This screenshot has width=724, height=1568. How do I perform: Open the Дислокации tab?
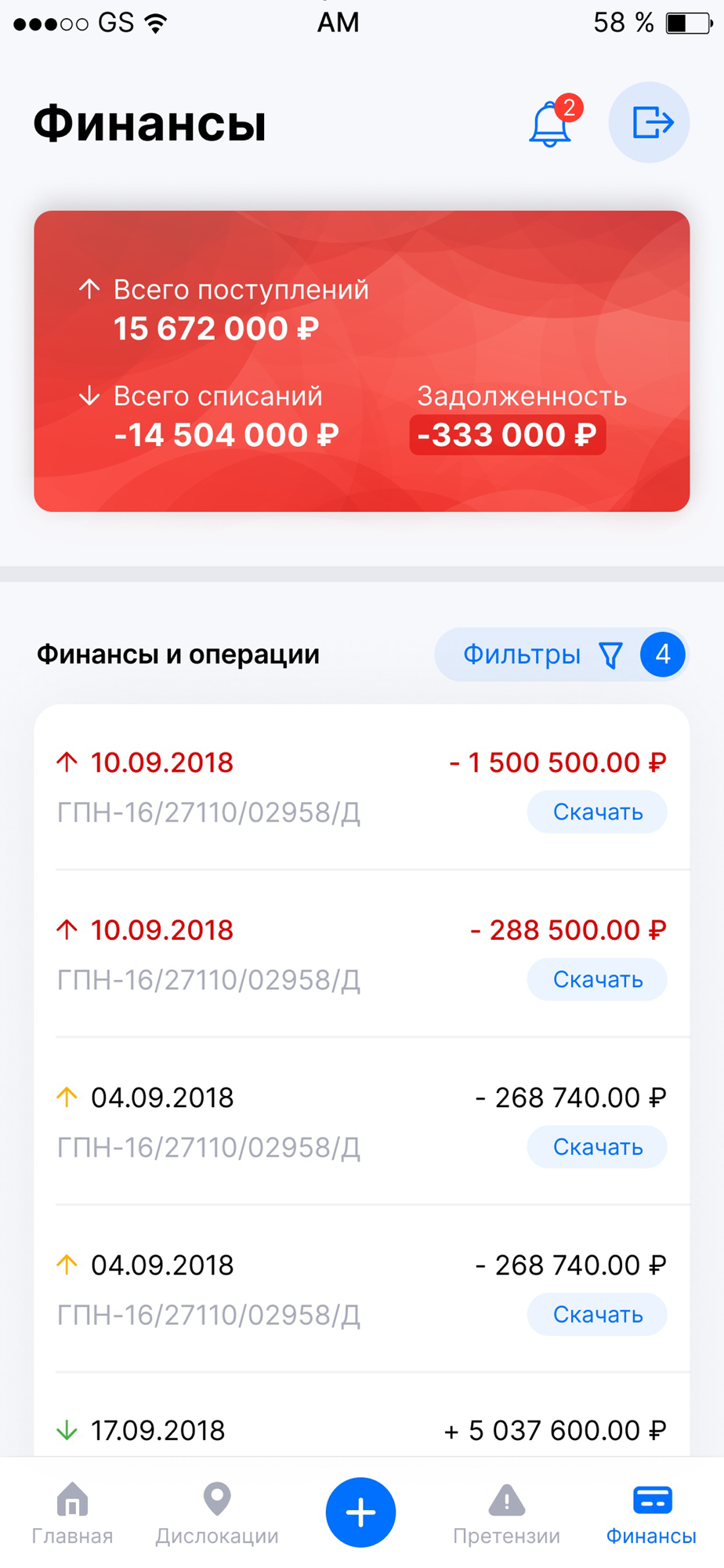[217, 1513]
